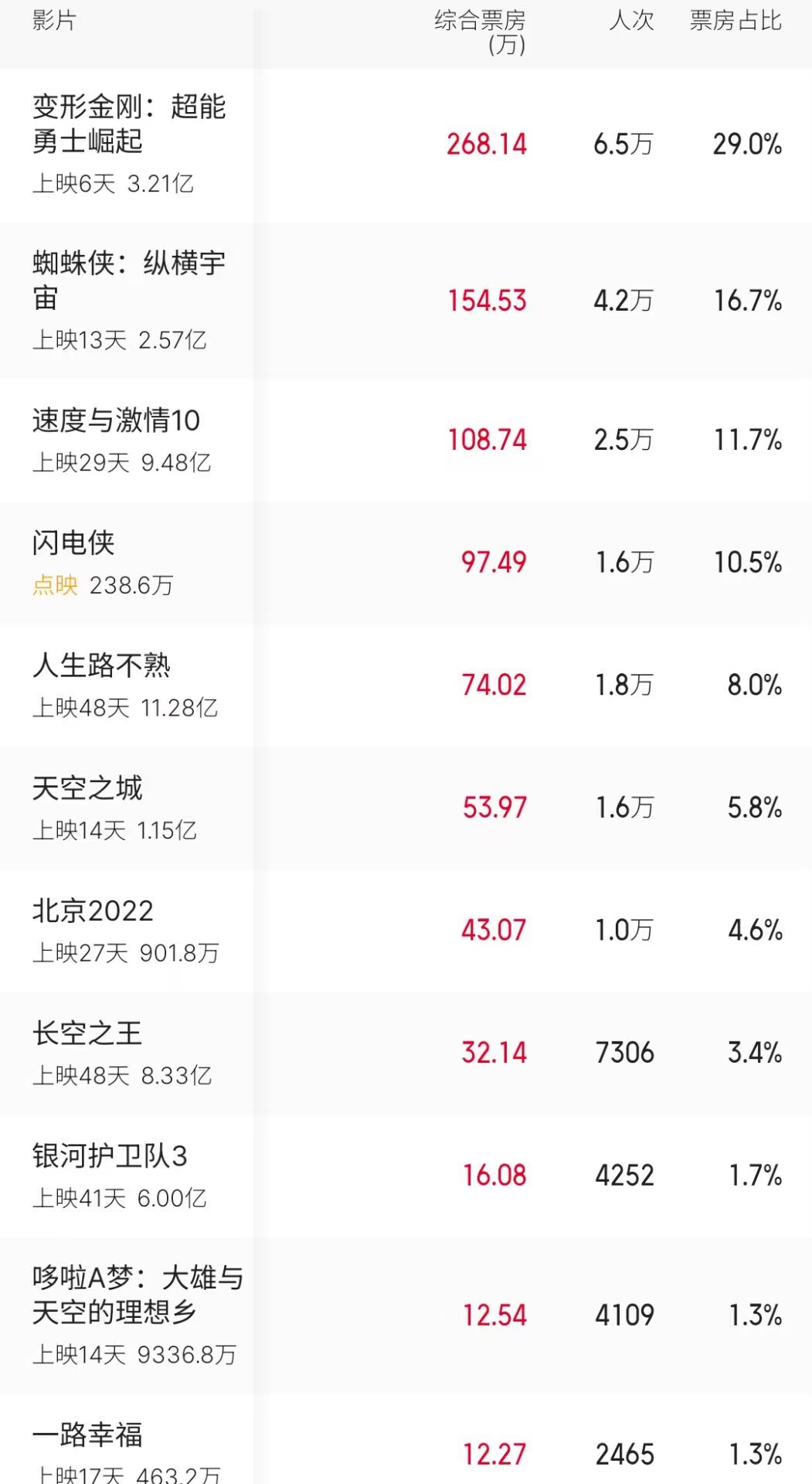Open the 闪电侠 movie entry

pos(74,543)
